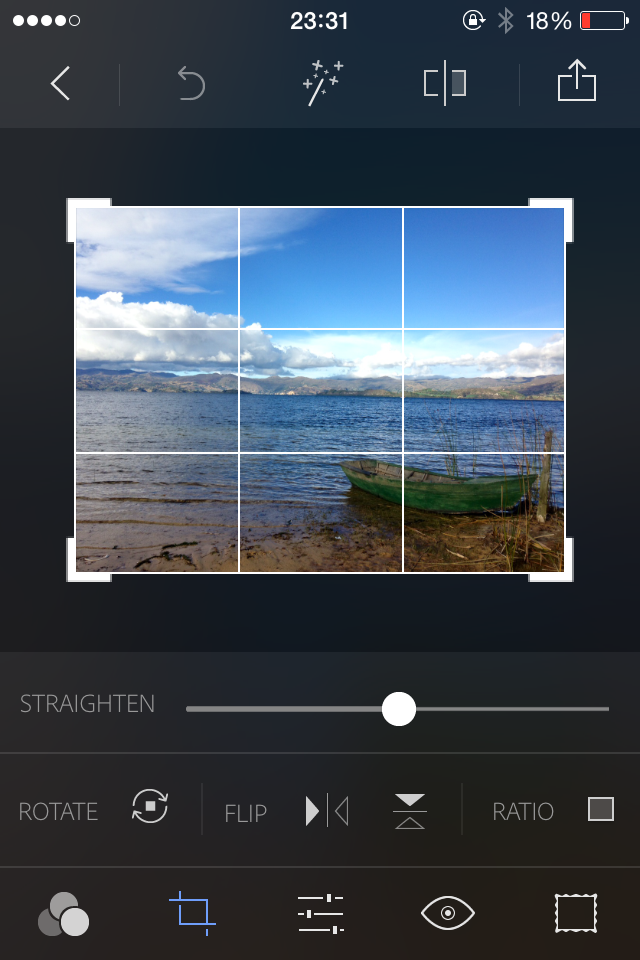Flip the photo horizontally

[326, 809]
